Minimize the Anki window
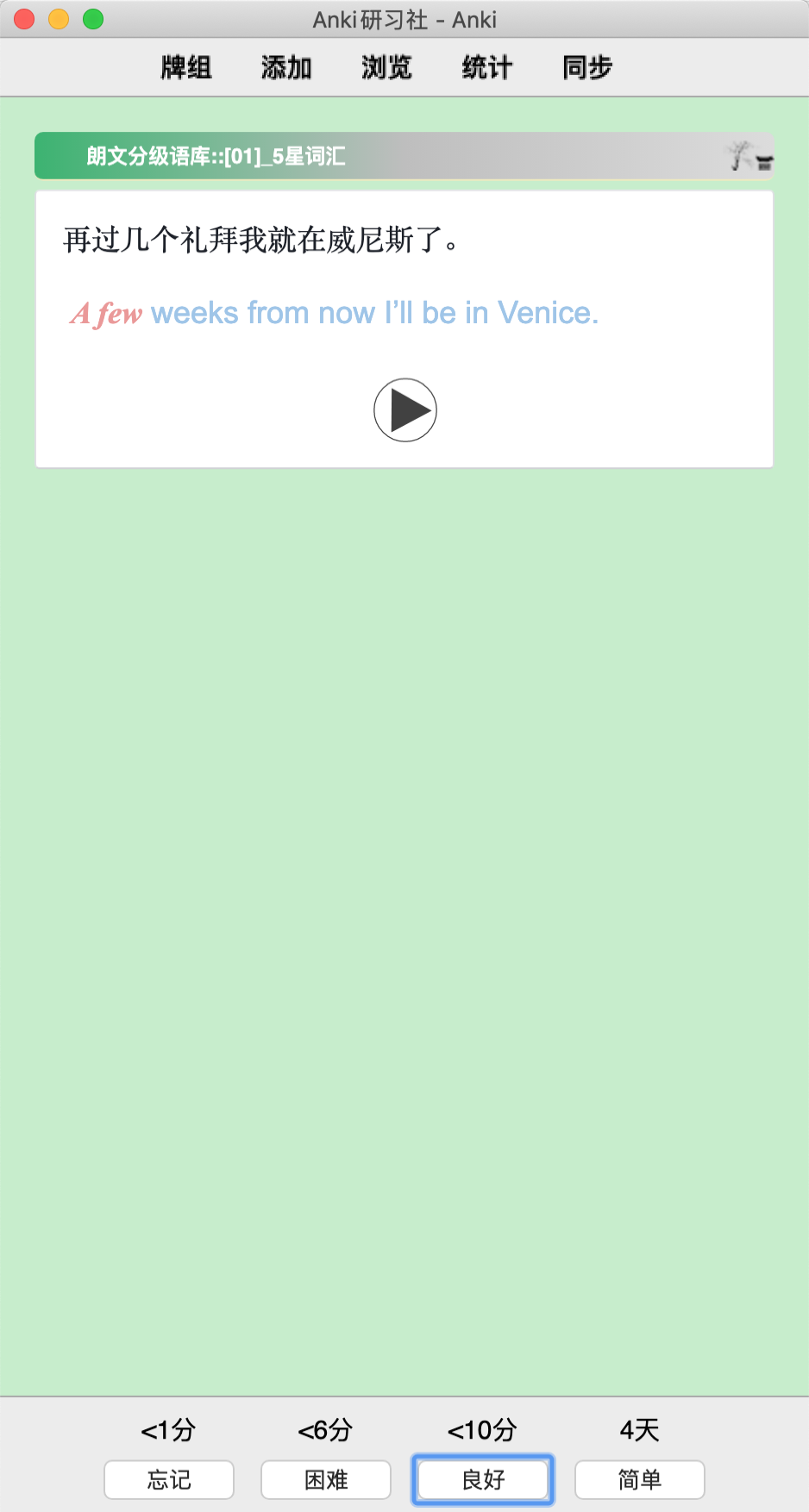 (59, 19)
